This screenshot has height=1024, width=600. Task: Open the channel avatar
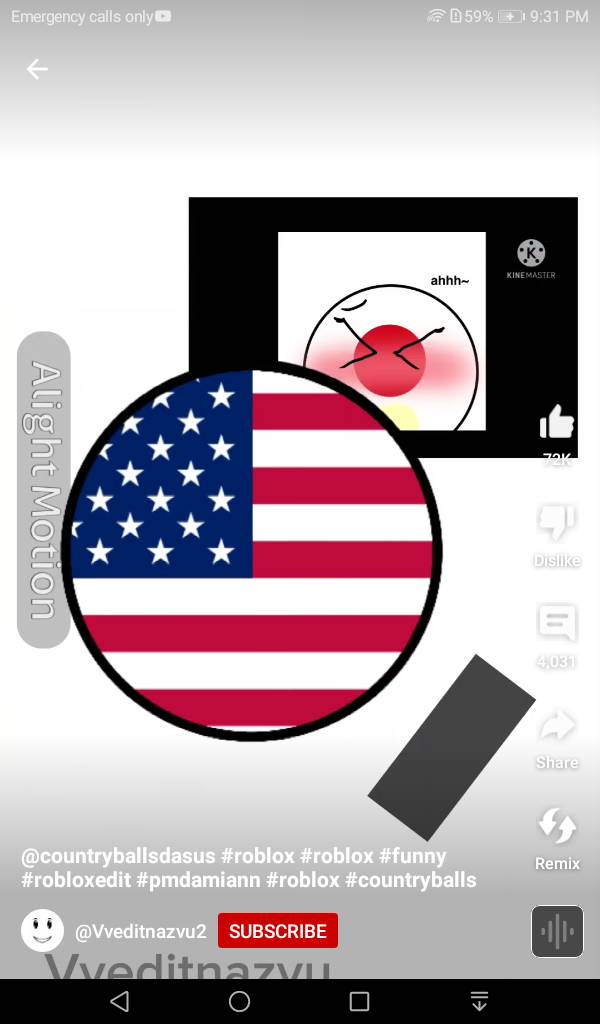pos(42,931)
